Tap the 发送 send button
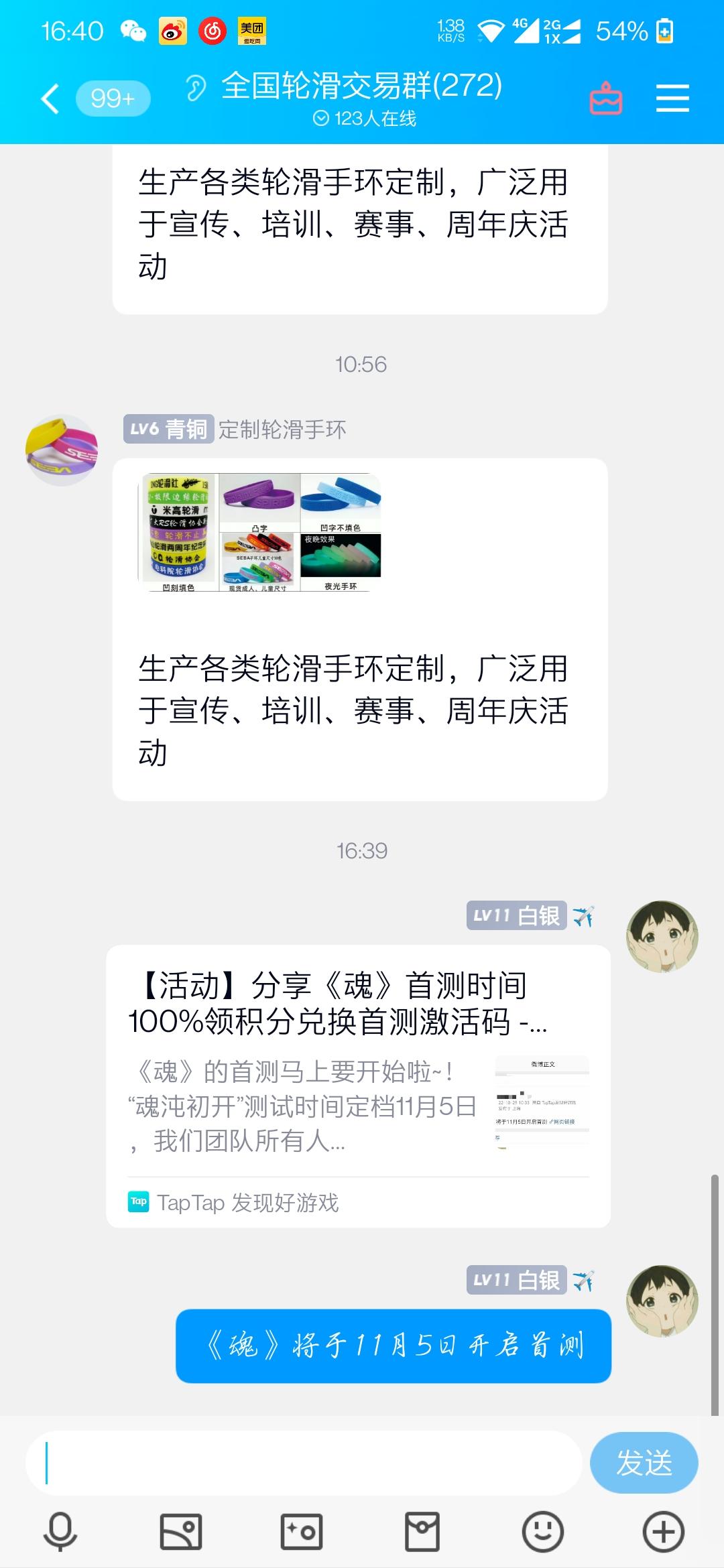This screenshot has width=724, height=1568. click(x=644, y=1463)
